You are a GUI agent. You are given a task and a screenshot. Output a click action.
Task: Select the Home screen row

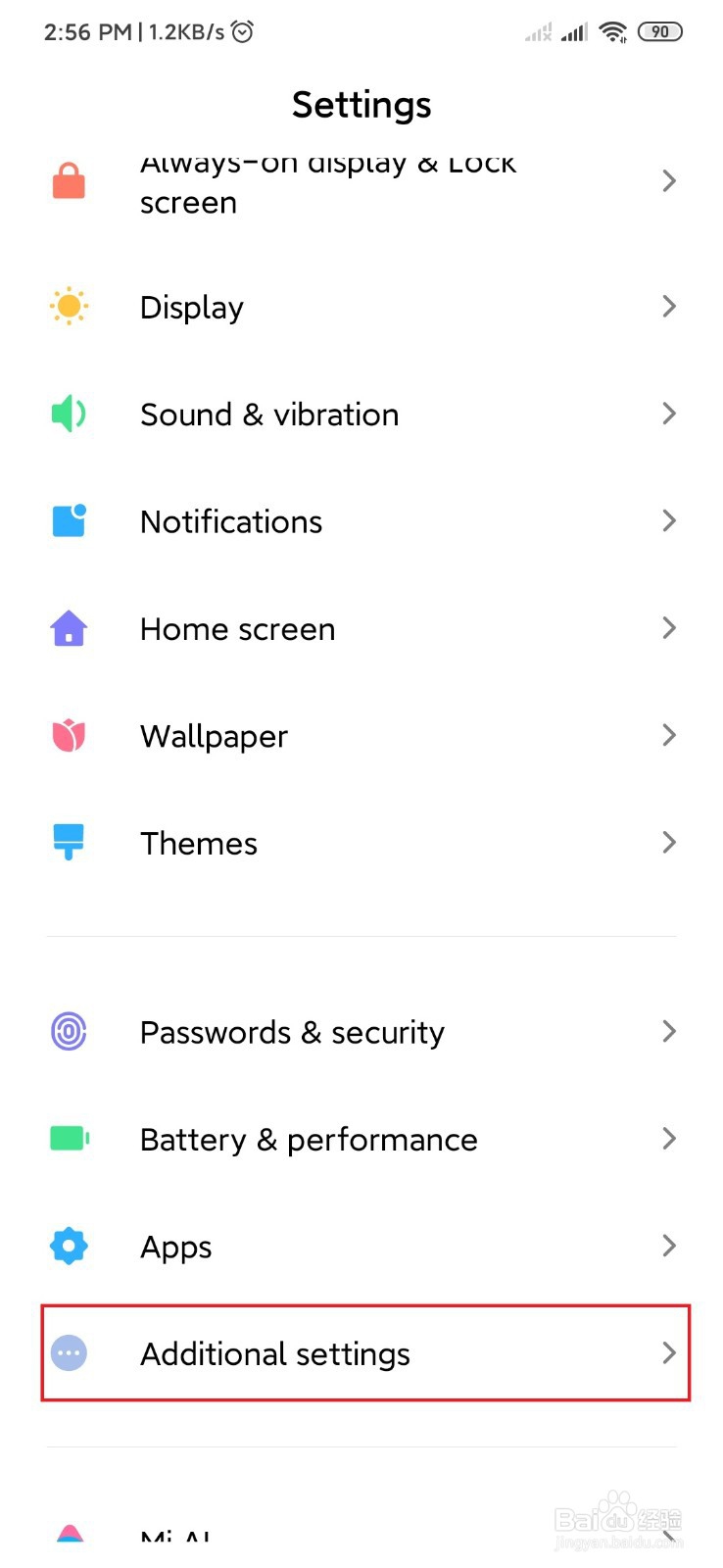[361, 628]
